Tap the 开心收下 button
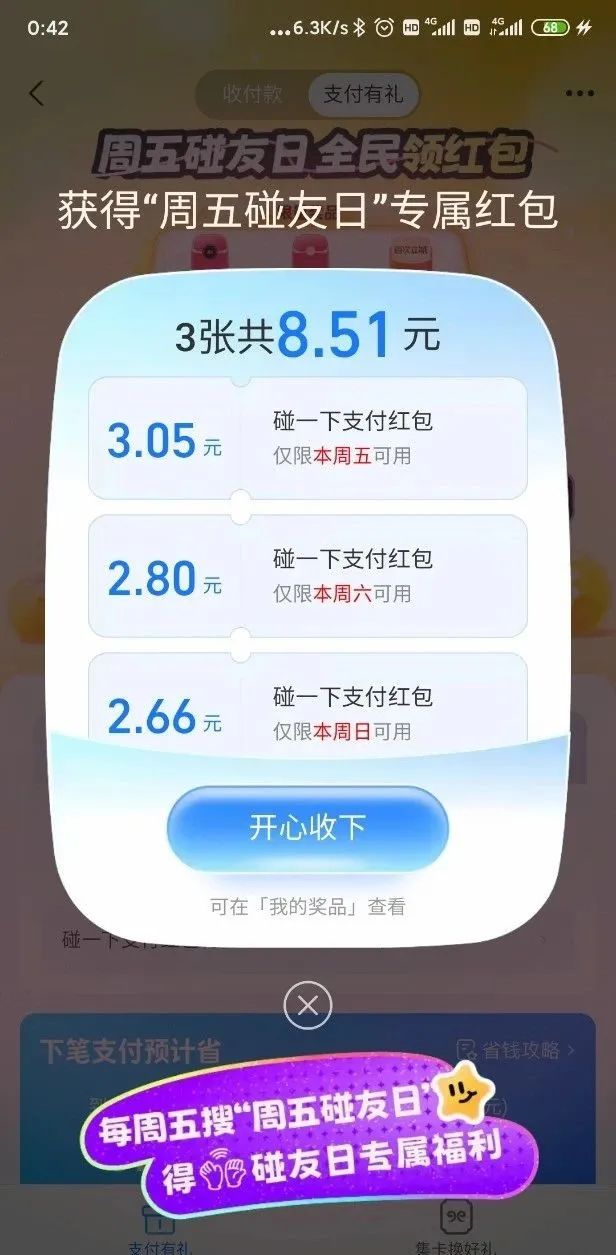This screenshot has width=616, height=1255. pos(307,828)
